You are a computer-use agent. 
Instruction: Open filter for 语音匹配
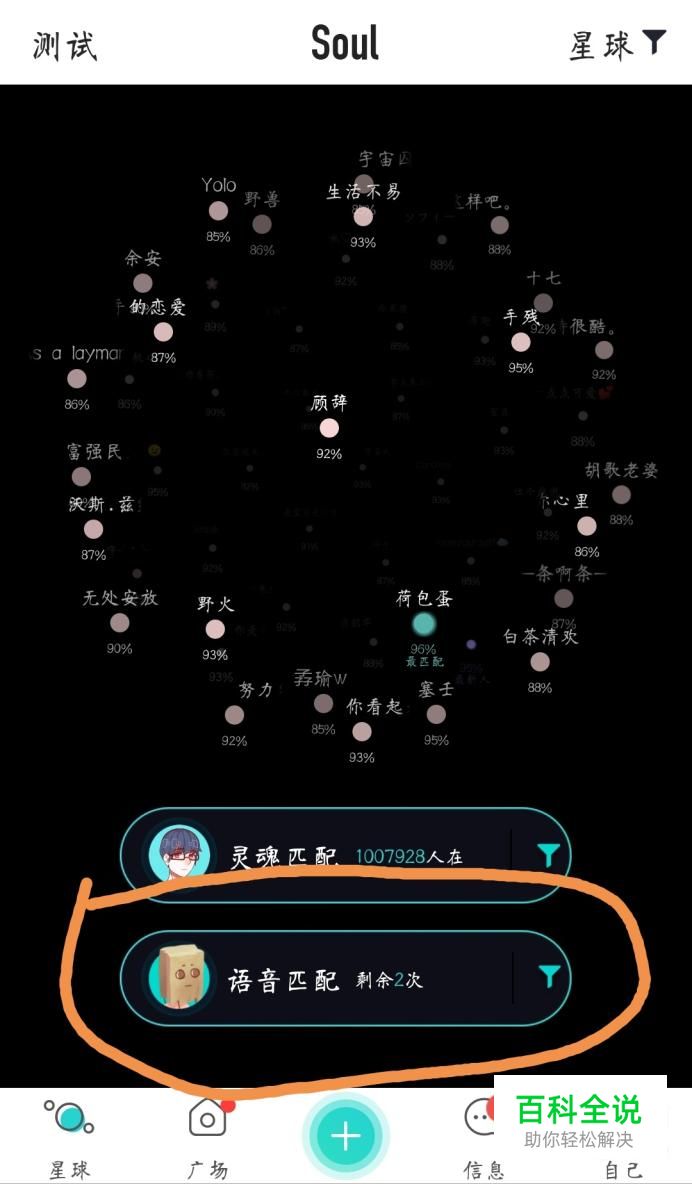(x=548, y=977)
